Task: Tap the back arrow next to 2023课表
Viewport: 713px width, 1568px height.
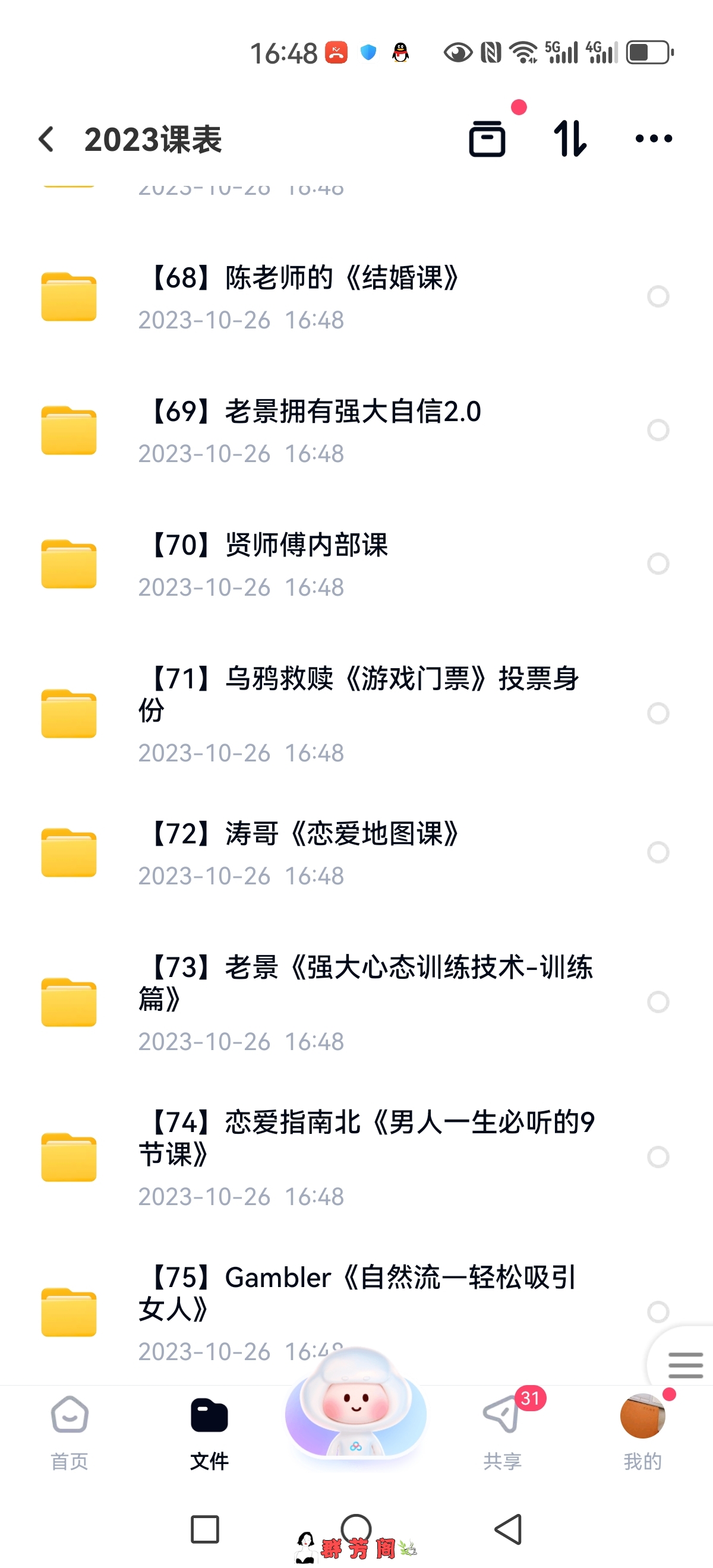Action: (x=46, y=138)
